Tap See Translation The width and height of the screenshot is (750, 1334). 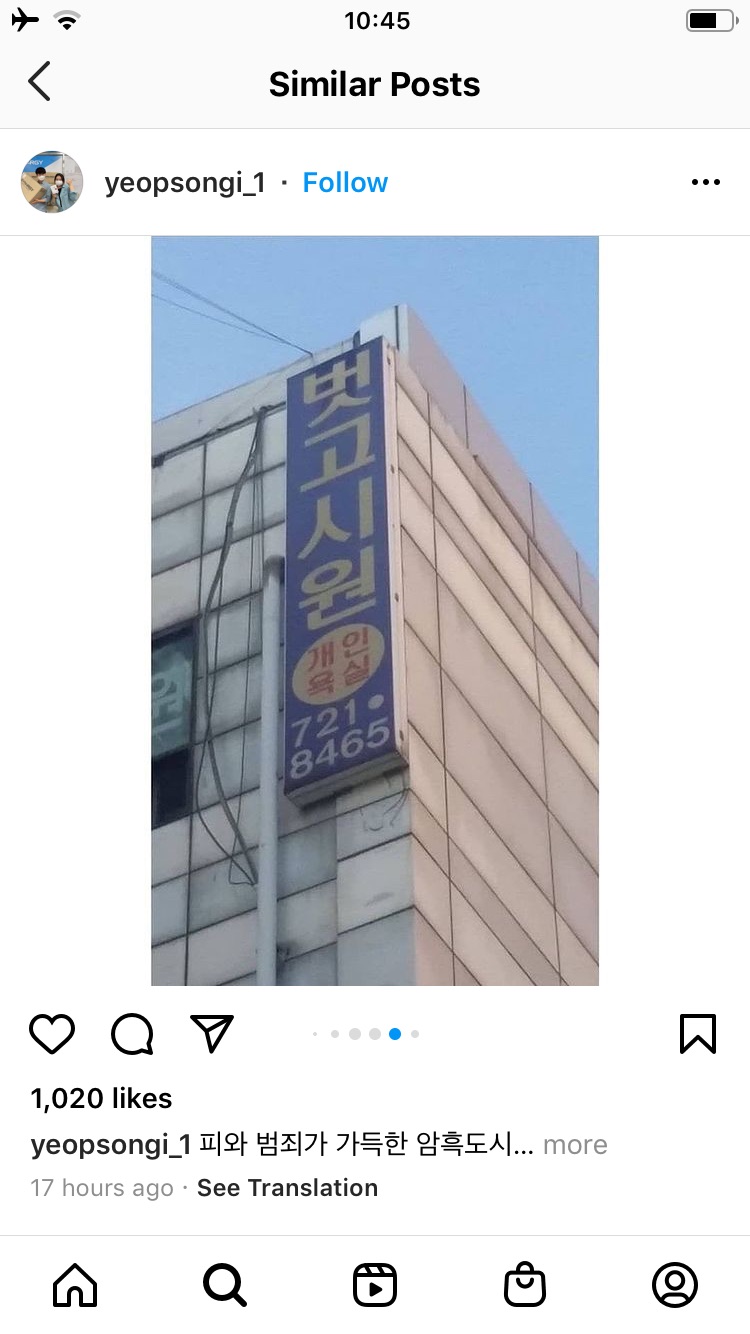(x=287, y=1188)
